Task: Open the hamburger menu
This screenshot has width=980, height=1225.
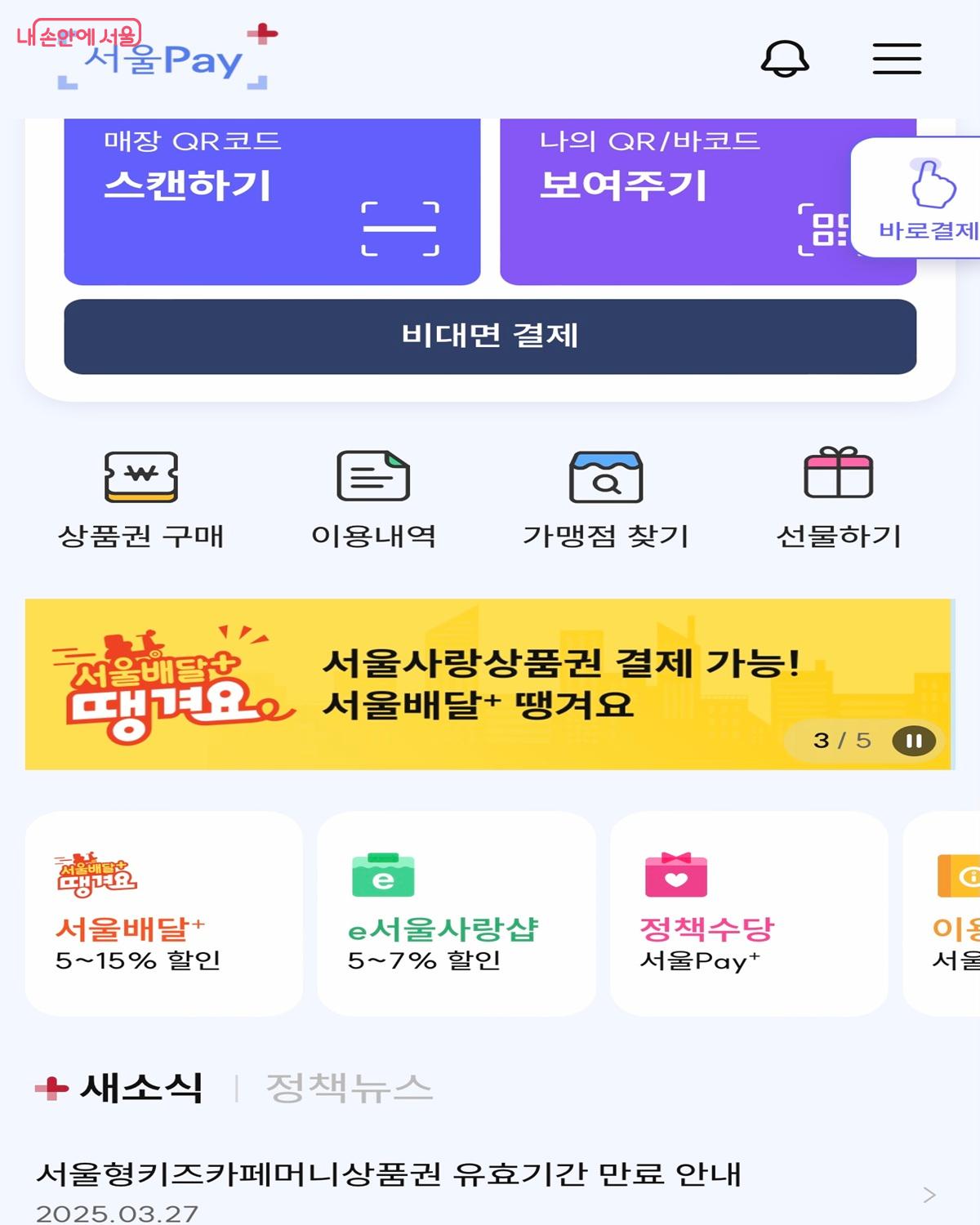Action: click(x=896, y=59)
